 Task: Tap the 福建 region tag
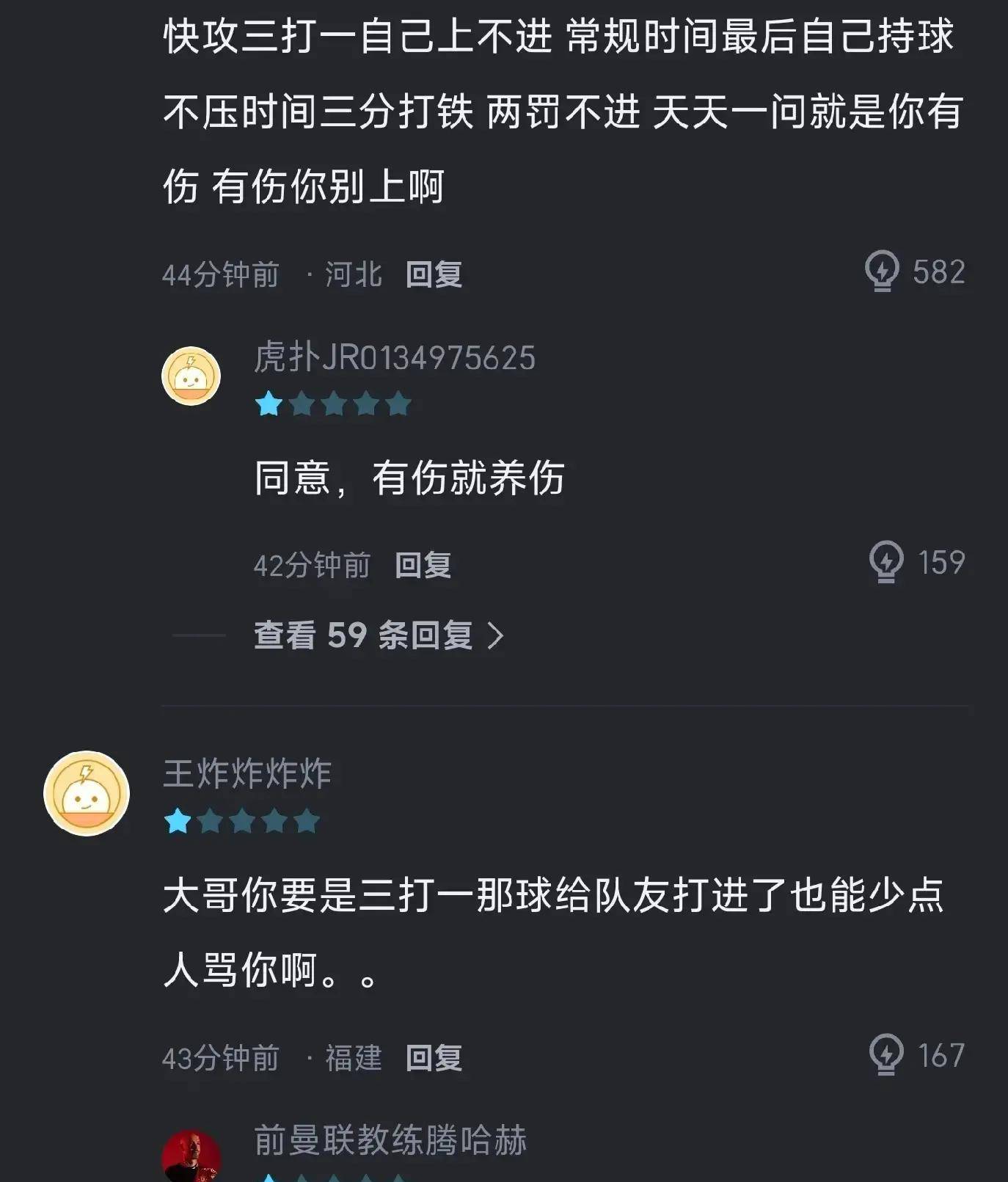click(353, 1057)
